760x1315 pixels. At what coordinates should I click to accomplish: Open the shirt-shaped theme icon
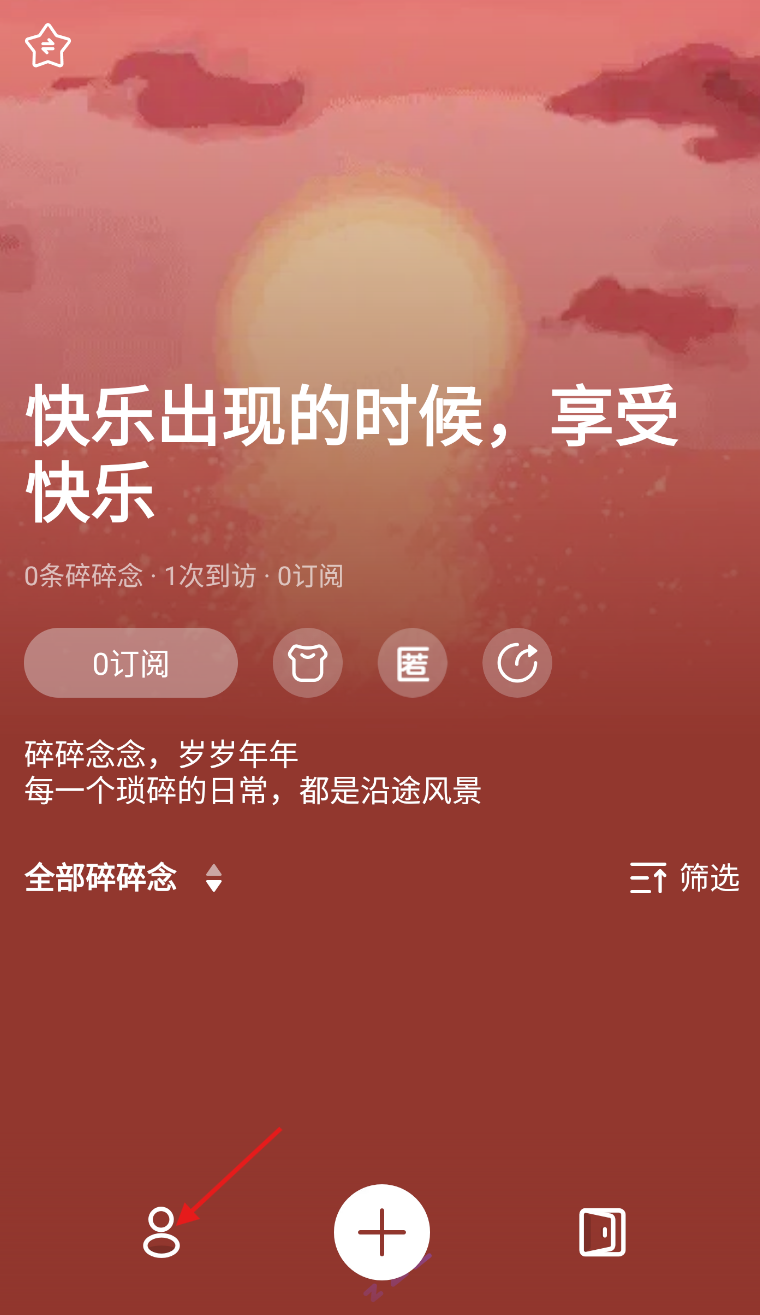308,663
